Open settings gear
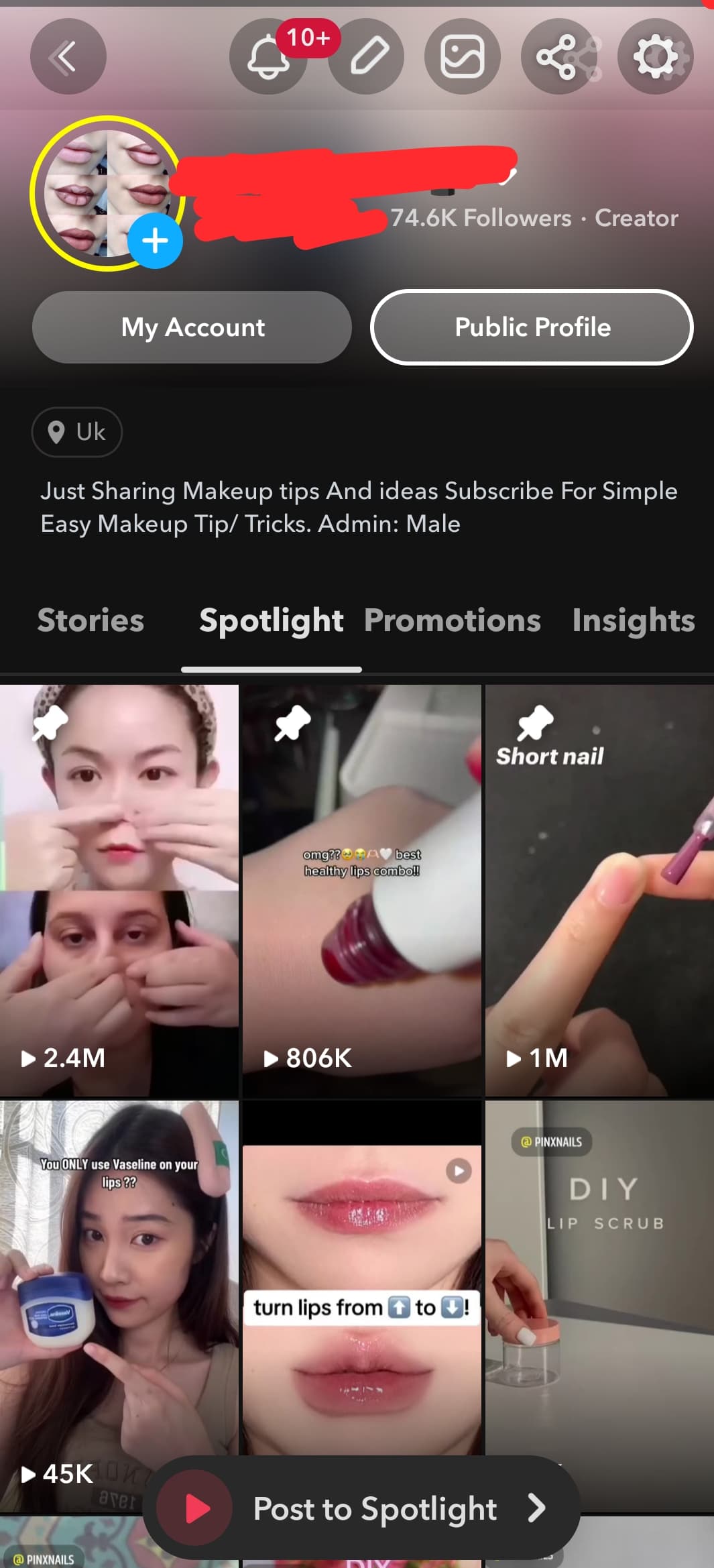714x1568 pixels. pyautogui.click(x=655, y=56)
